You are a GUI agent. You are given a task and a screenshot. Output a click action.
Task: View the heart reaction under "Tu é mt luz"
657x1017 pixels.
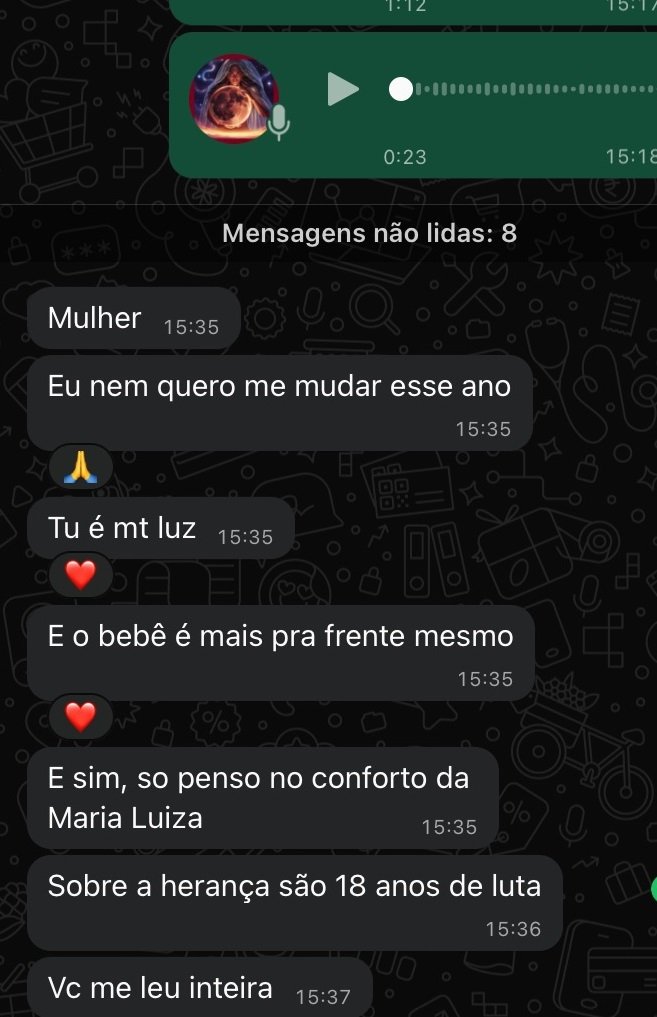[79, 573]
